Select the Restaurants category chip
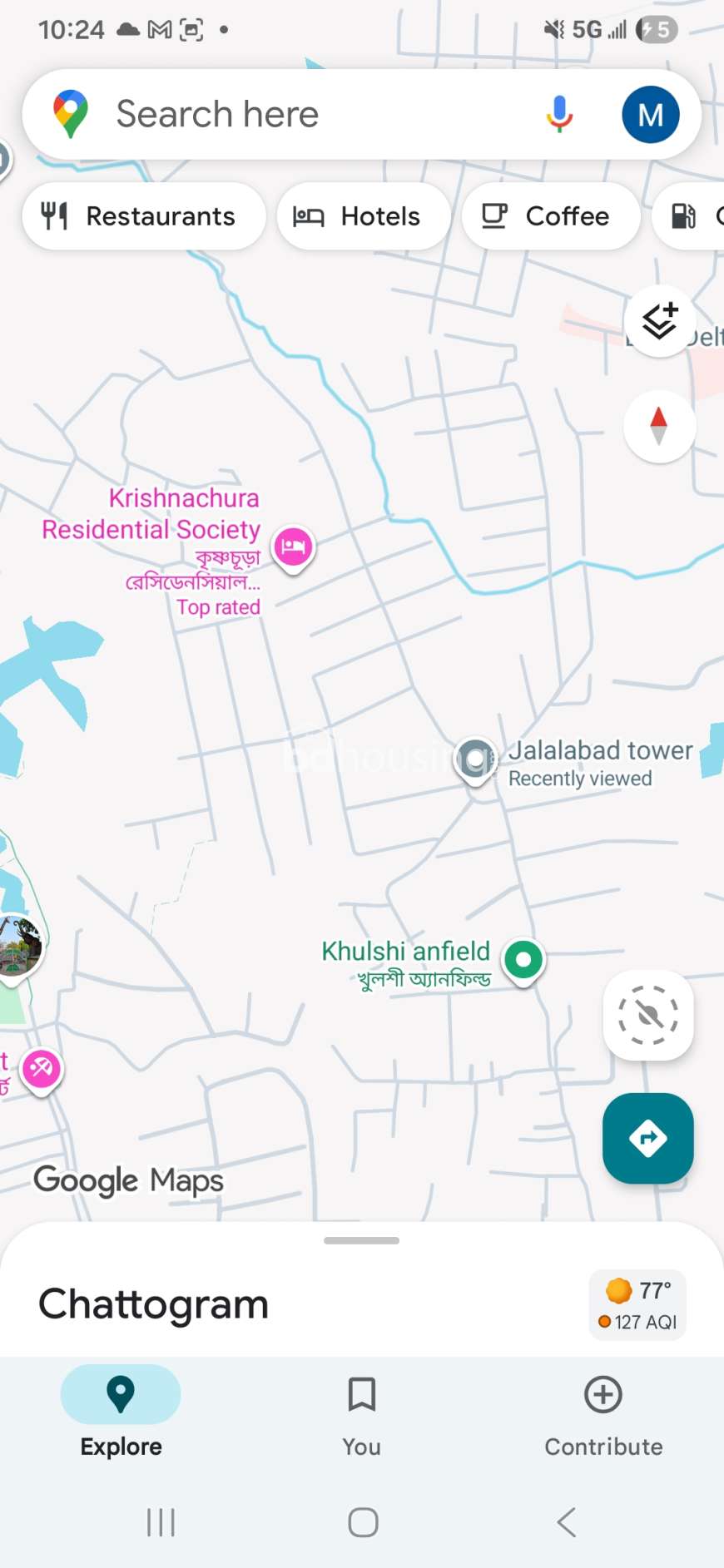This screenshot has width=724, height=1568. (142, 216)
